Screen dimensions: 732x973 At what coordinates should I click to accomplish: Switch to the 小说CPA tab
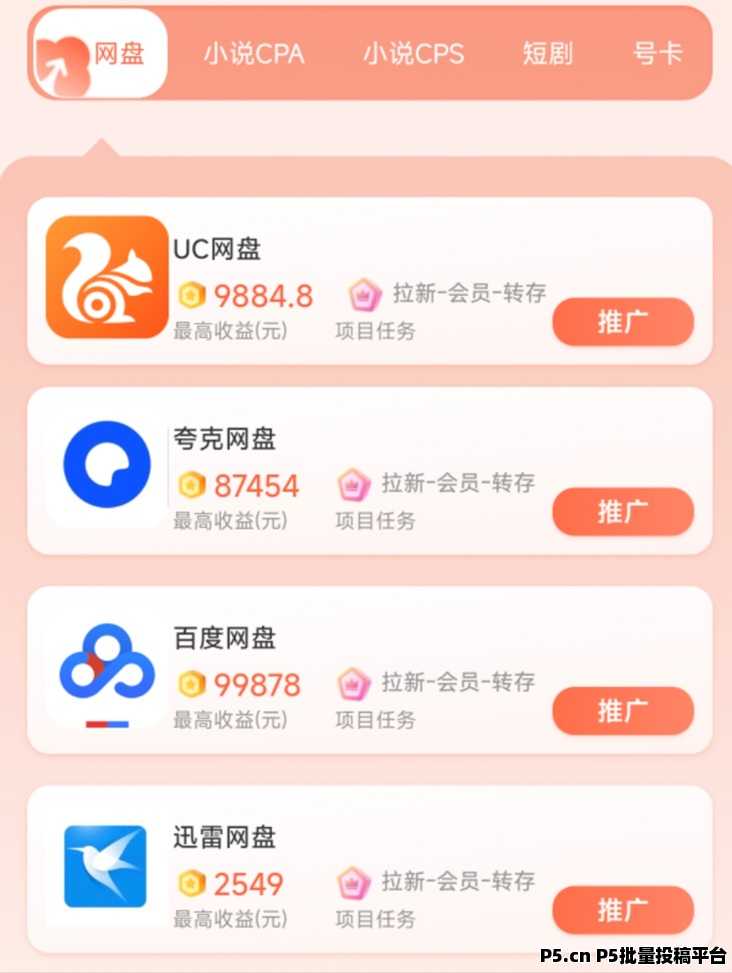[254, 54]
